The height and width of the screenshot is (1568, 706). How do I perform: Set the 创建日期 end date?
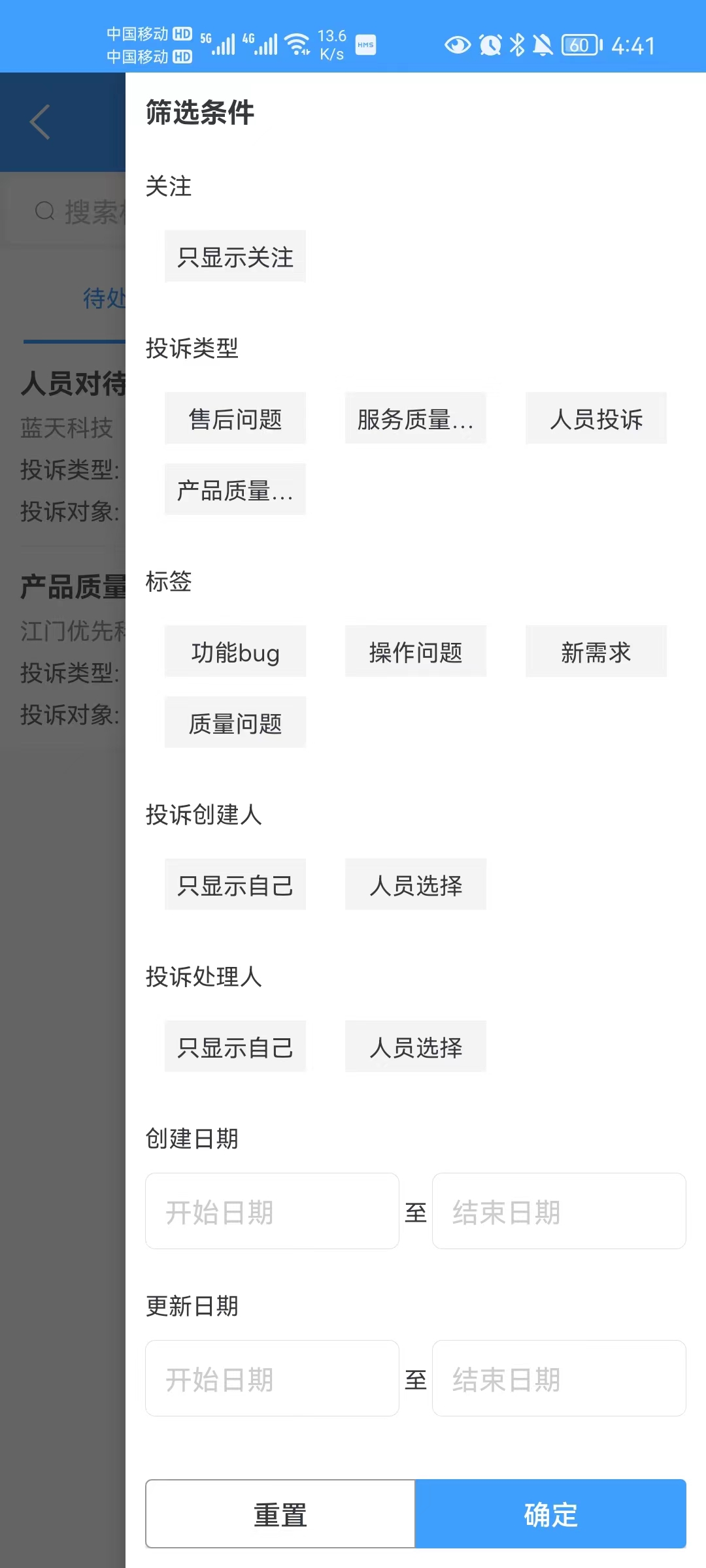point(559,1211)
